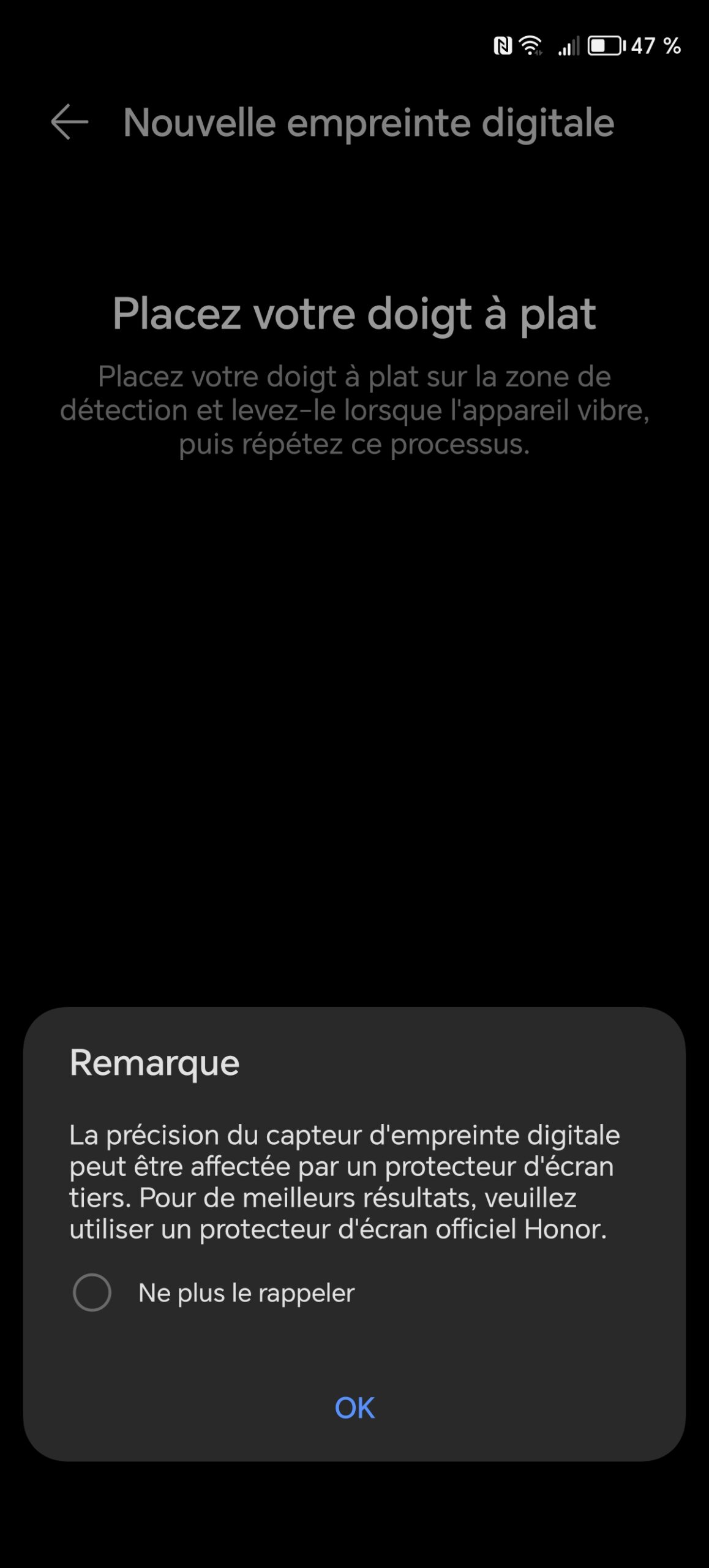Confirm the Remarque dialog with OK
The image size is (709, 1568).
tap(354, 1408)
